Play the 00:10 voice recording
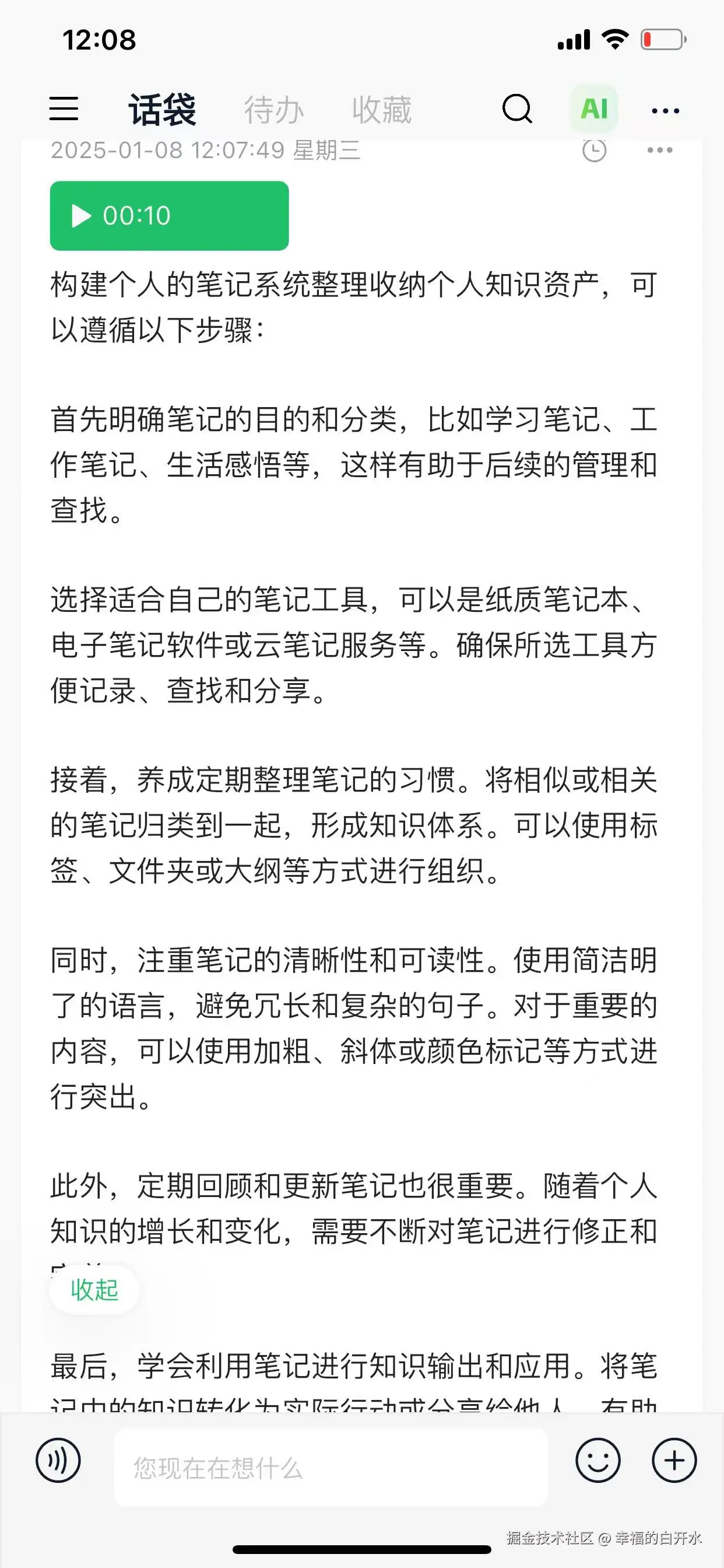This screenshot has width=724, height=1568. click(x=169, y=215)
